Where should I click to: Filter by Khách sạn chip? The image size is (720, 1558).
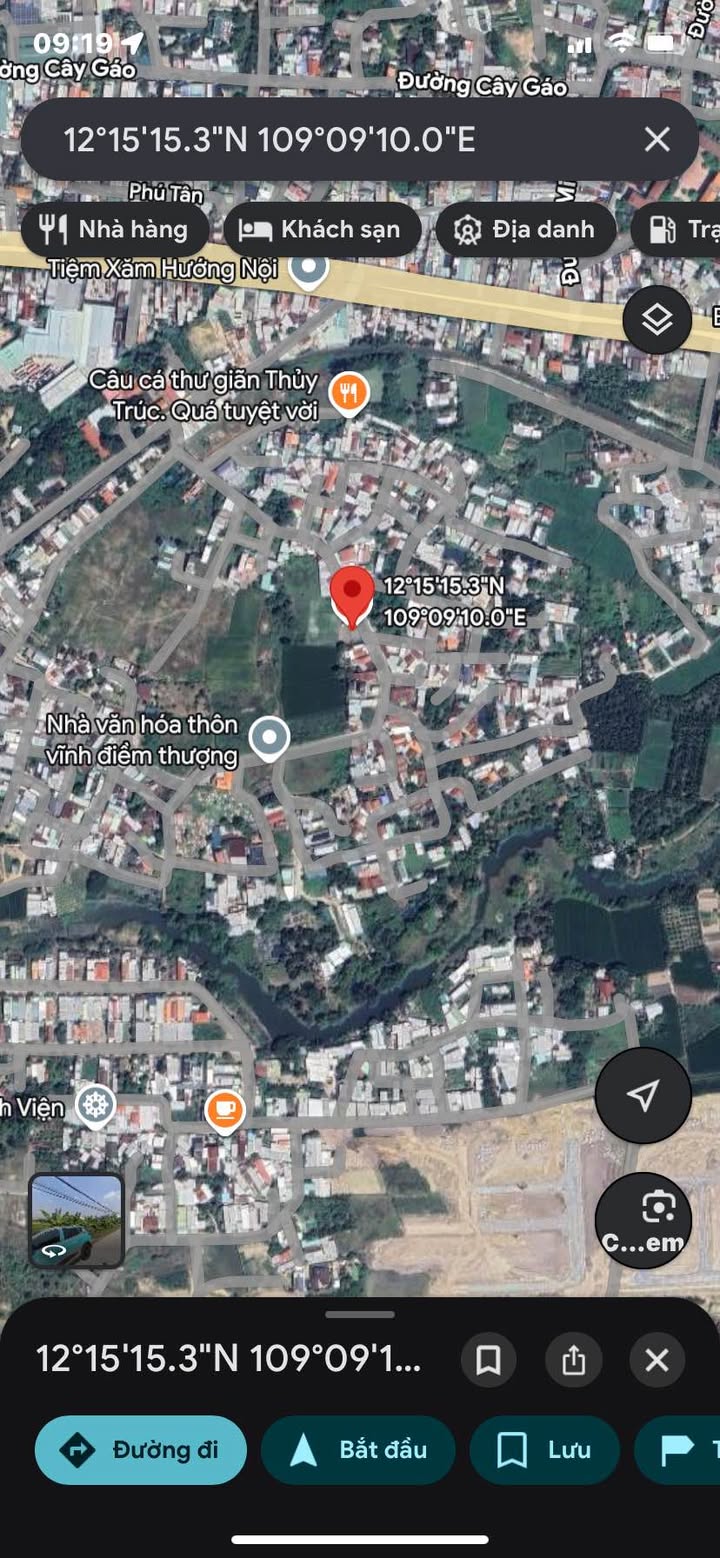point(321,229)
